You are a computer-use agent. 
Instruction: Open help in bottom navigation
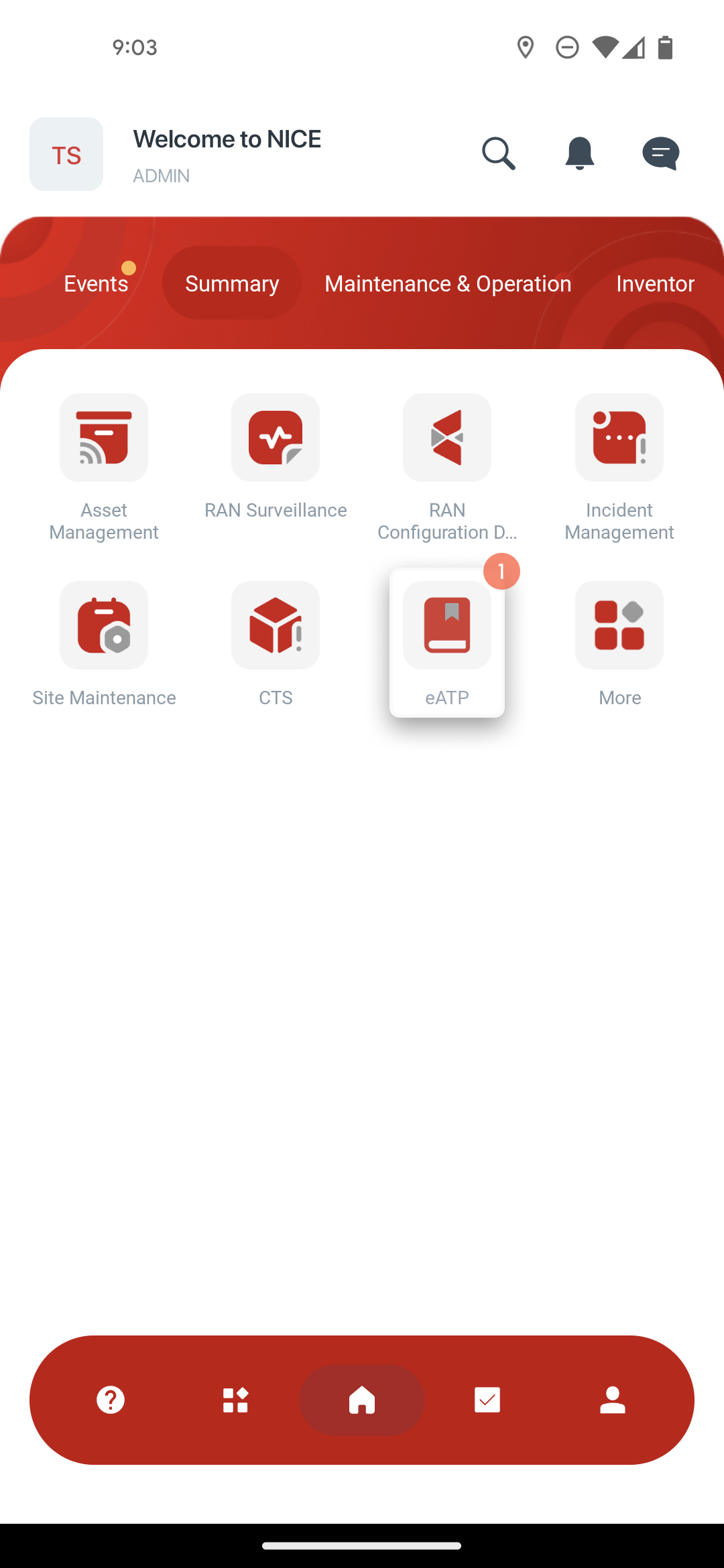click(x=111, y=1400)
